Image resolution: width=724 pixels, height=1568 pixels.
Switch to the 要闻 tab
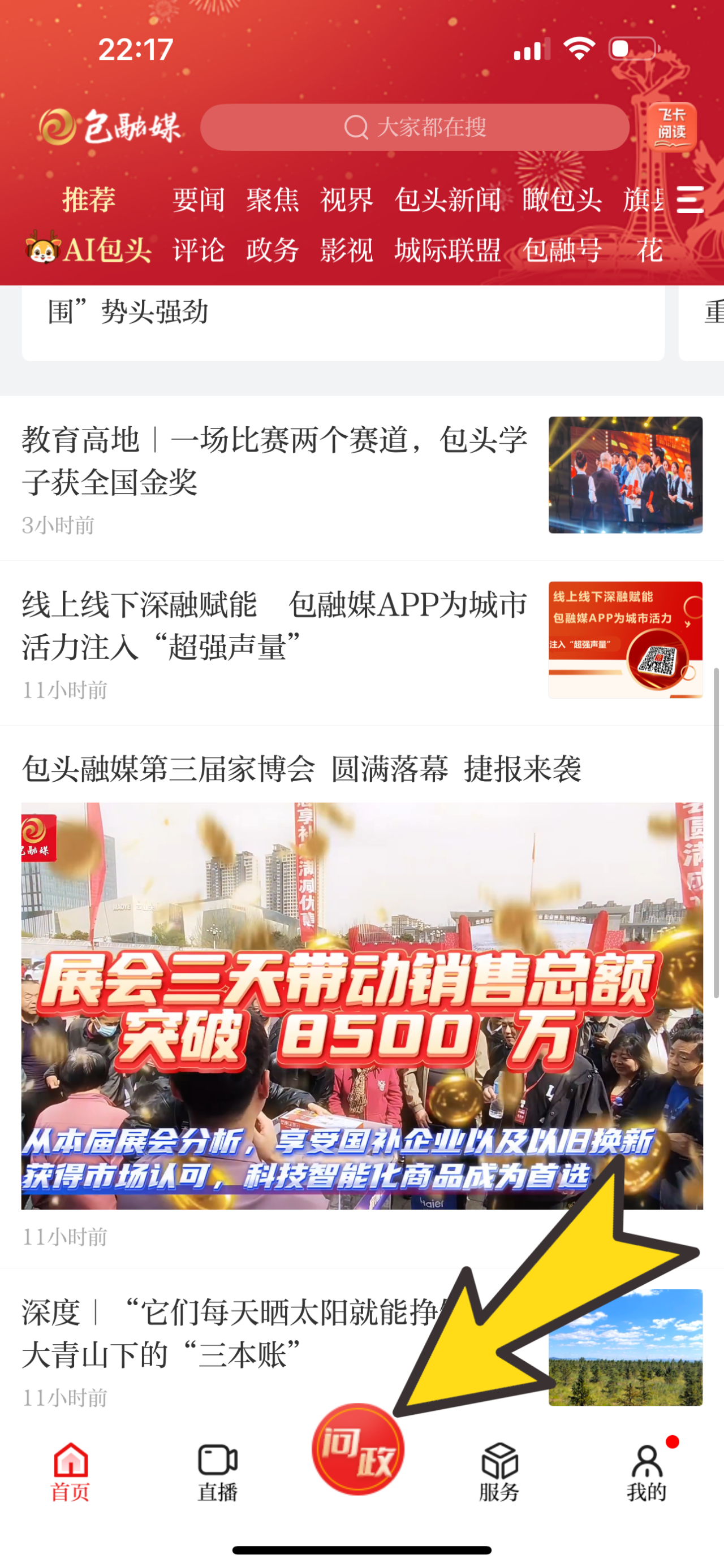pyautogui.click(x=199, y=200)
